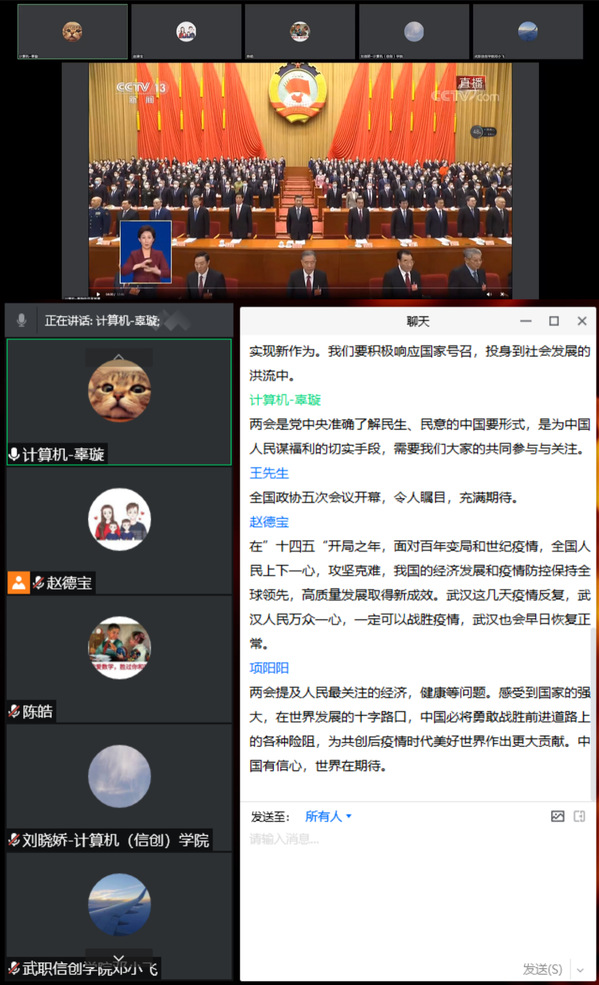The image size is (599, 985).
Task: Focus the 请输入消息 message field
Action: [x=418, y=892]
